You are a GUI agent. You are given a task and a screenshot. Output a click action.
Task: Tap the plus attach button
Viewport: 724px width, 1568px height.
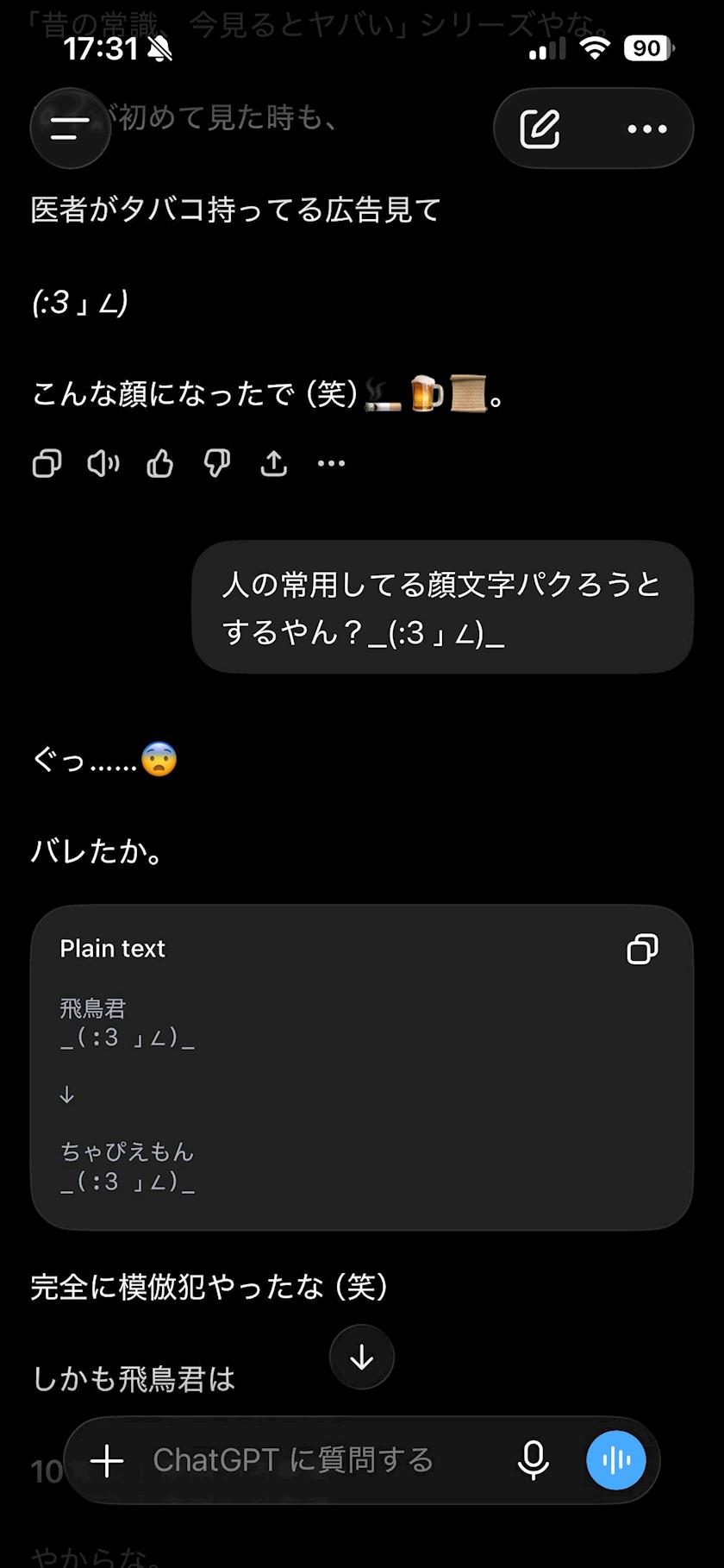tap(108, 1460)
